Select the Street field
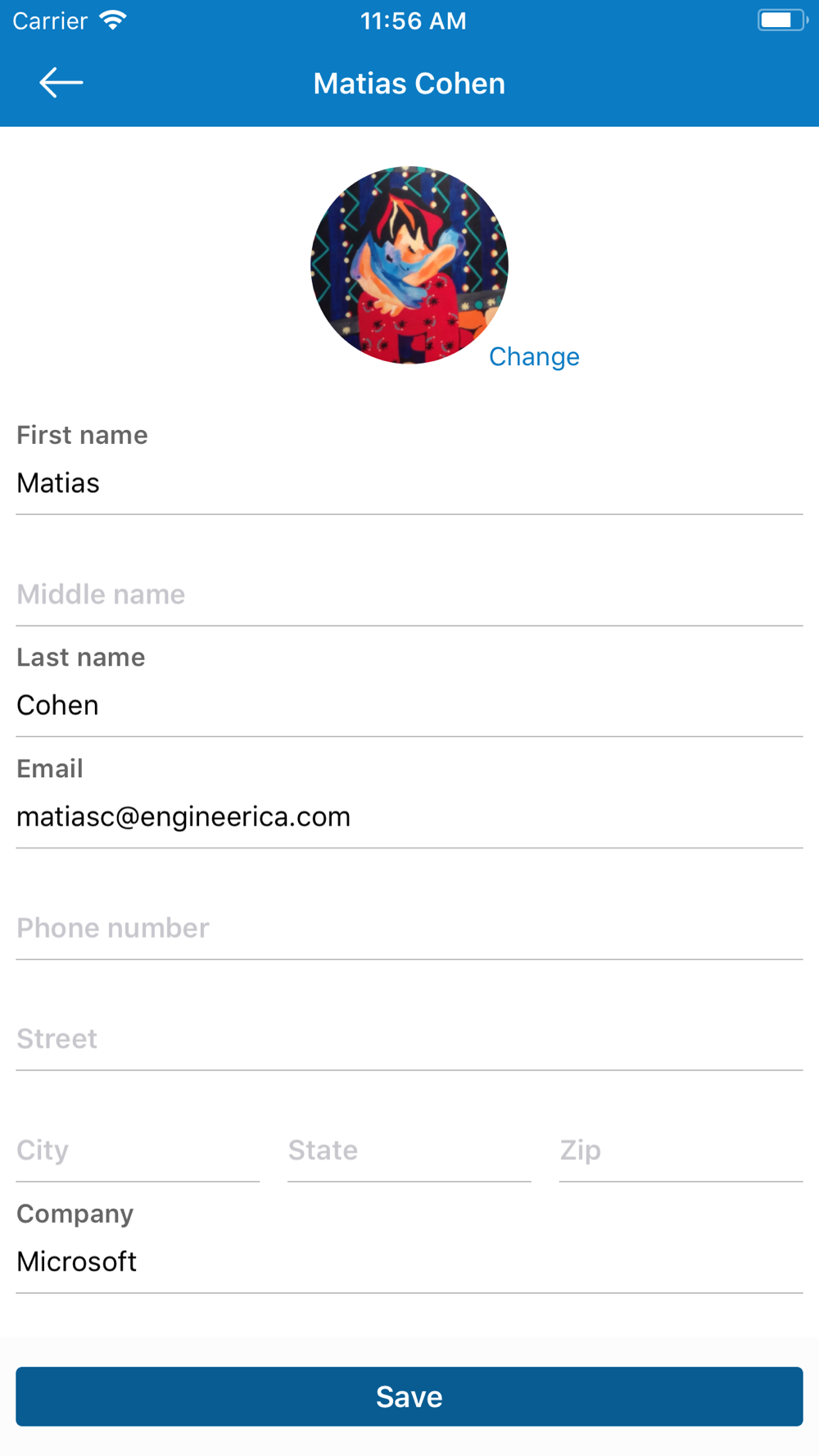Screen dimensions: 819x1456 409,1038
